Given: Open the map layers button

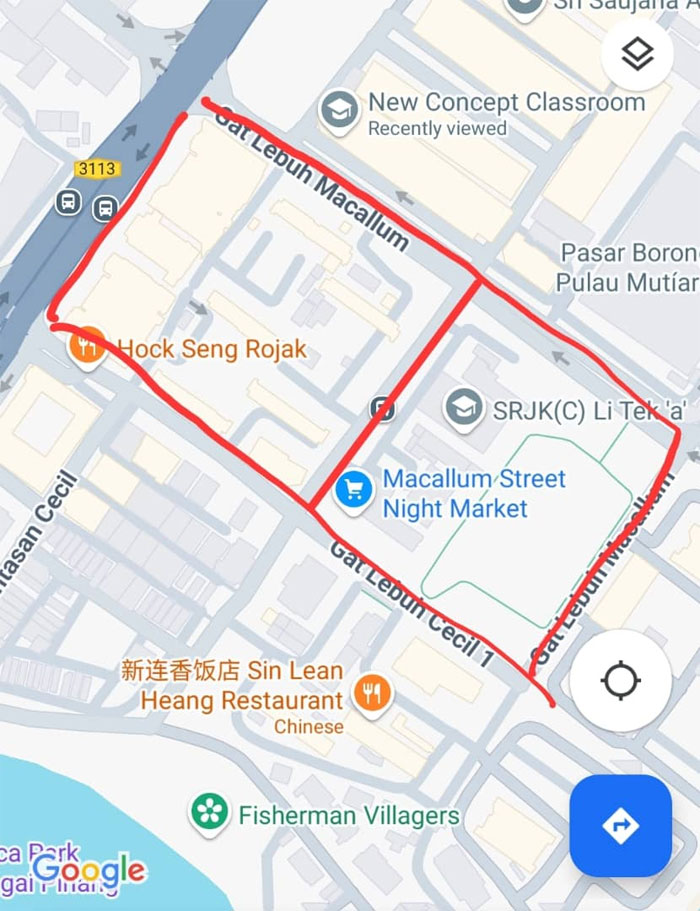Looking at the screenshot, I should pyautogui.click(x=637, y=54).
